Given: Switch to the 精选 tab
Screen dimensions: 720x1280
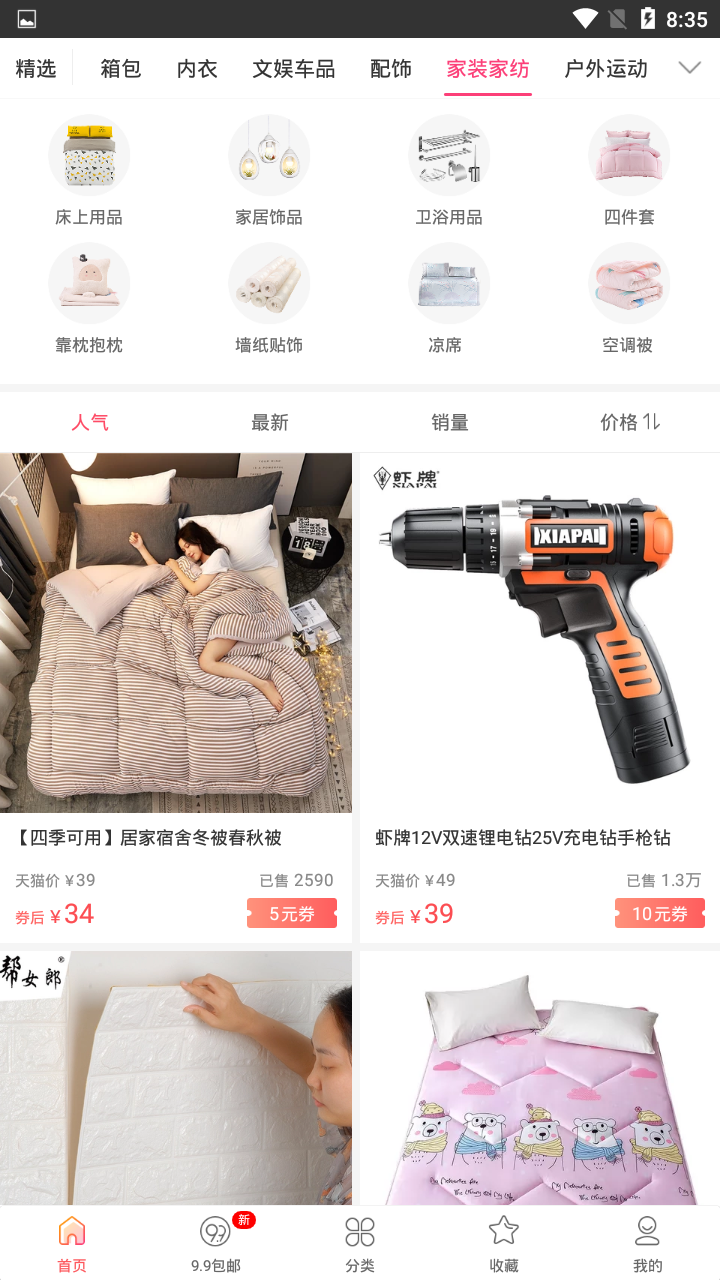Looking at the screenshot, I should (x=36, y=69).
